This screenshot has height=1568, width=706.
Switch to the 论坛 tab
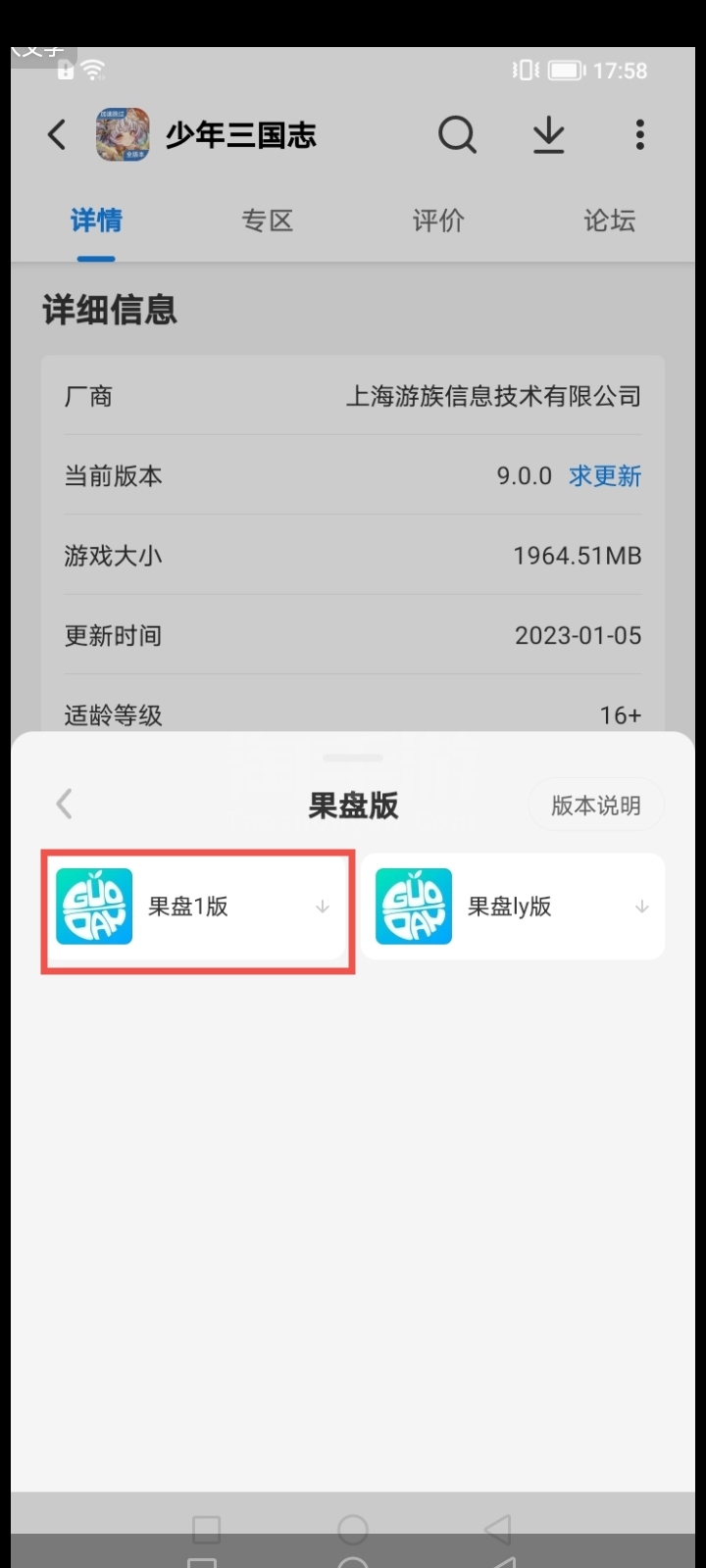click(x=609, y=220)
